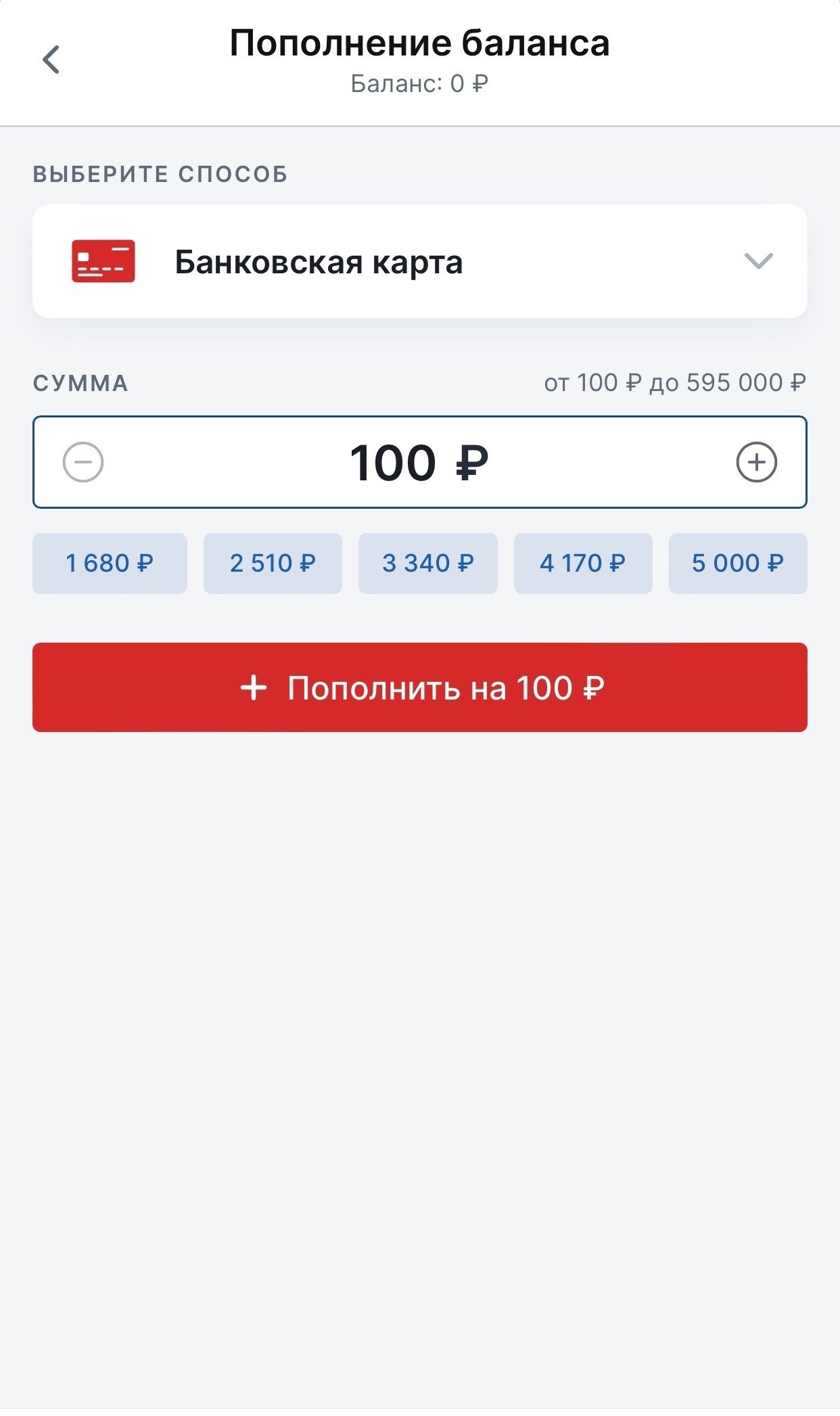Select the 1 680 ₽ preset amount

(110, 564)
